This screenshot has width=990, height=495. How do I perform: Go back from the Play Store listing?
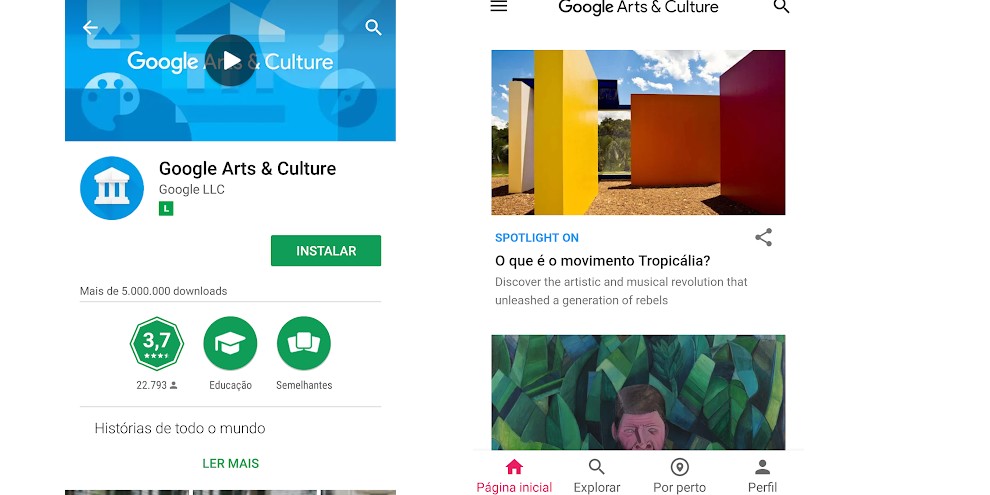click(x=90, y=28)
